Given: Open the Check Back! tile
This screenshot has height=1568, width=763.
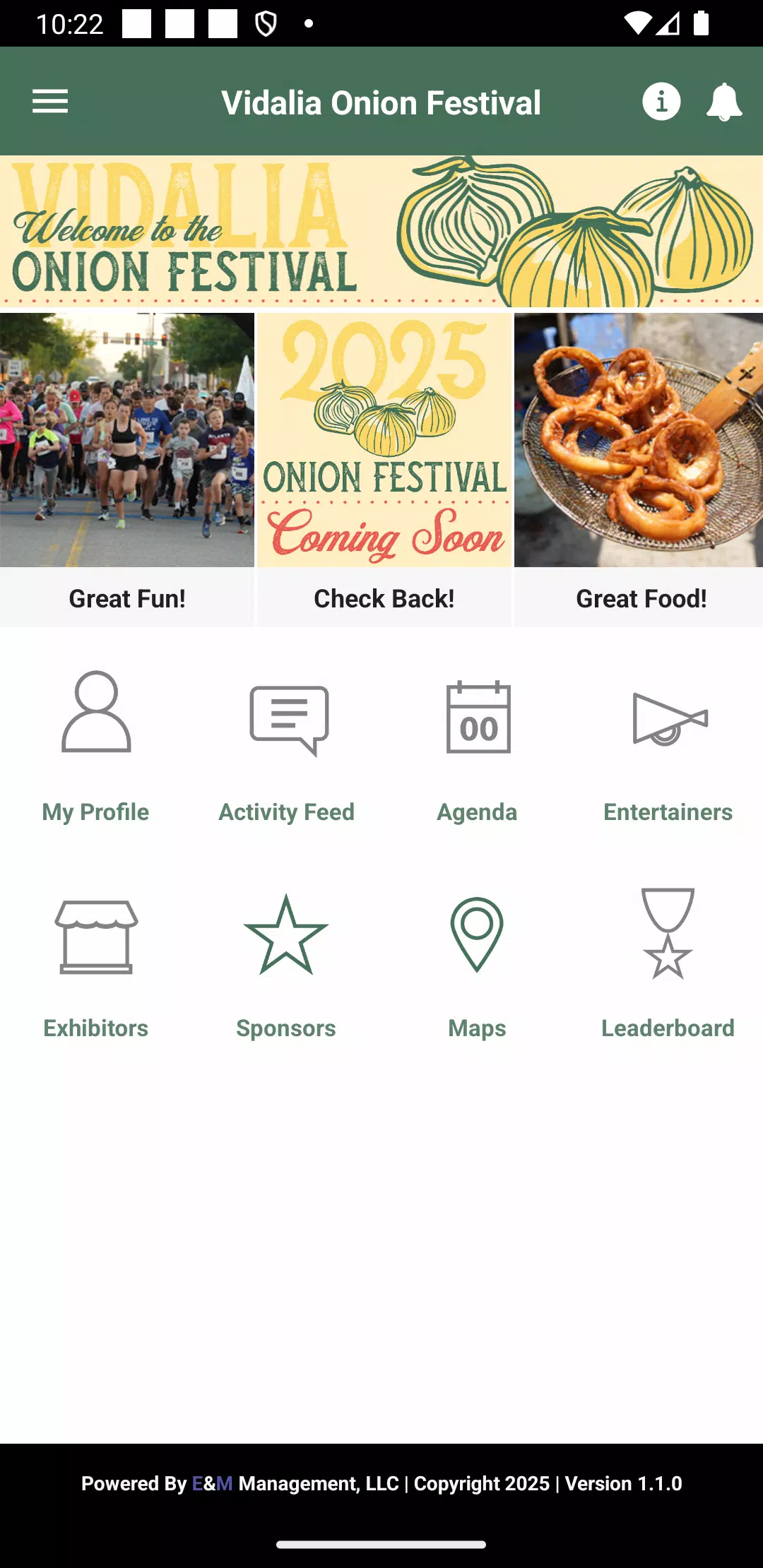Looking at the screenshot, I should coord(384,470).
